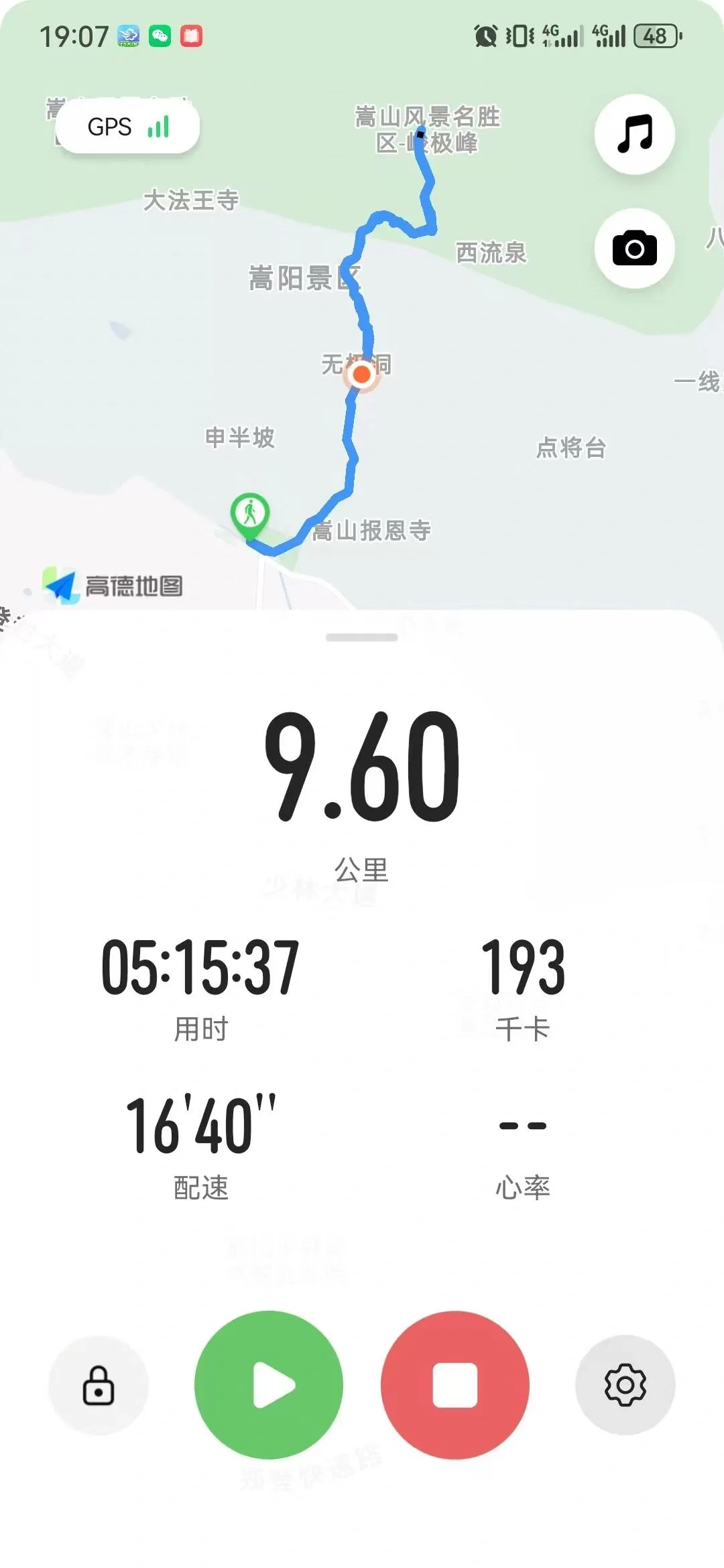Open the camera to take a photo
The image size is (724, 1568).
634,249
